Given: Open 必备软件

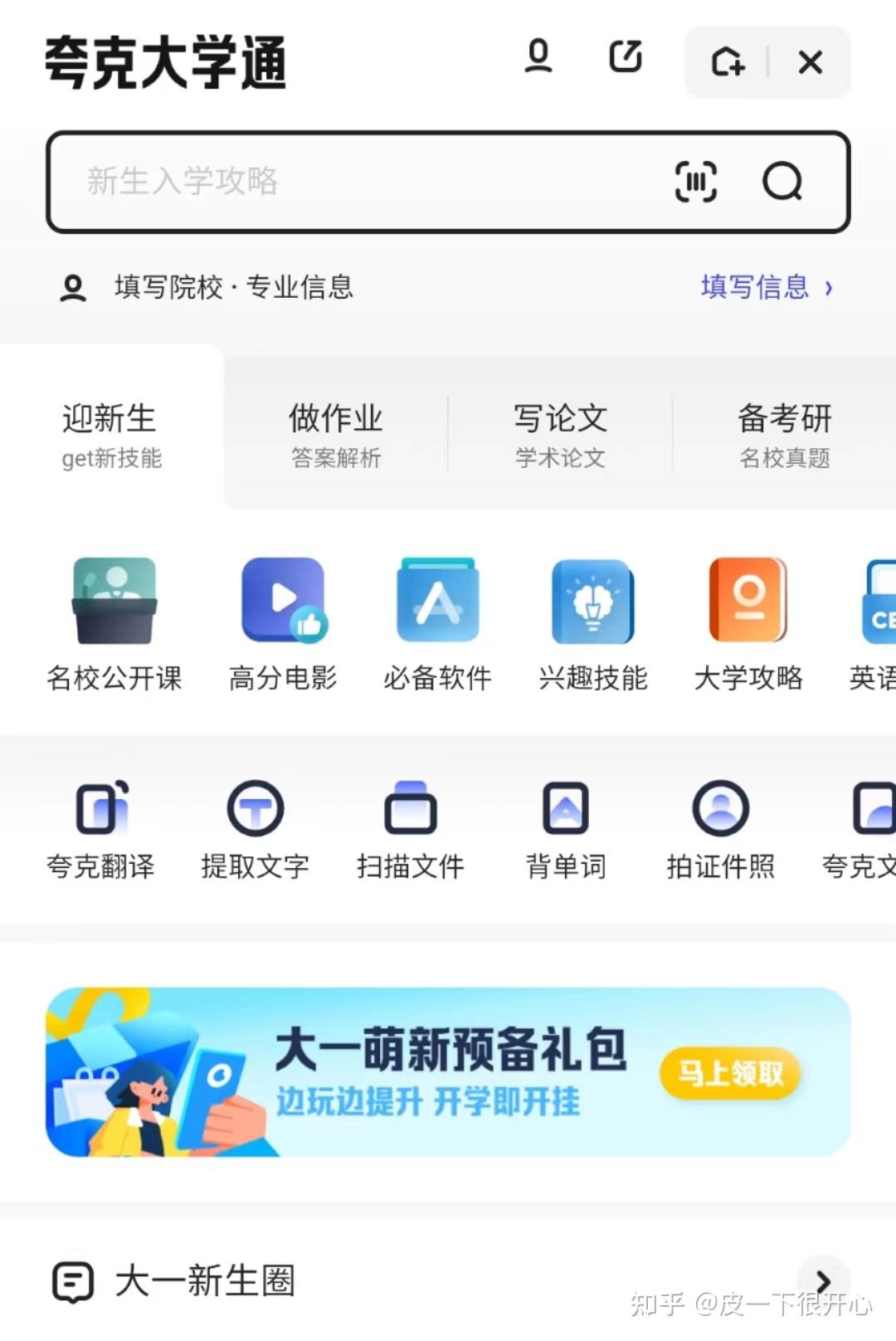Looking at the screenshot, I should click(x=438, y=626).
